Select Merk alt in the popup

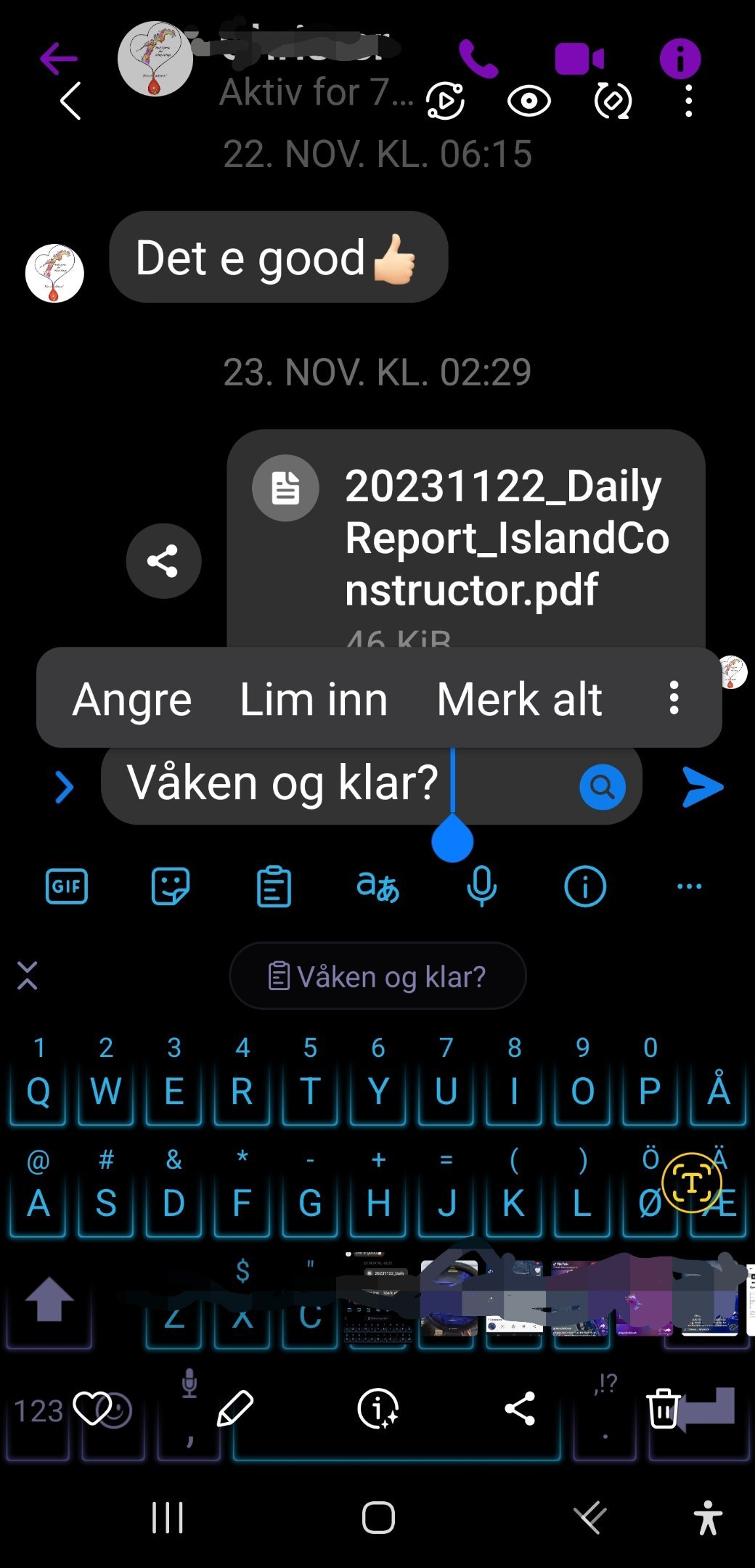pyautogui.click(x=519, y=699)
